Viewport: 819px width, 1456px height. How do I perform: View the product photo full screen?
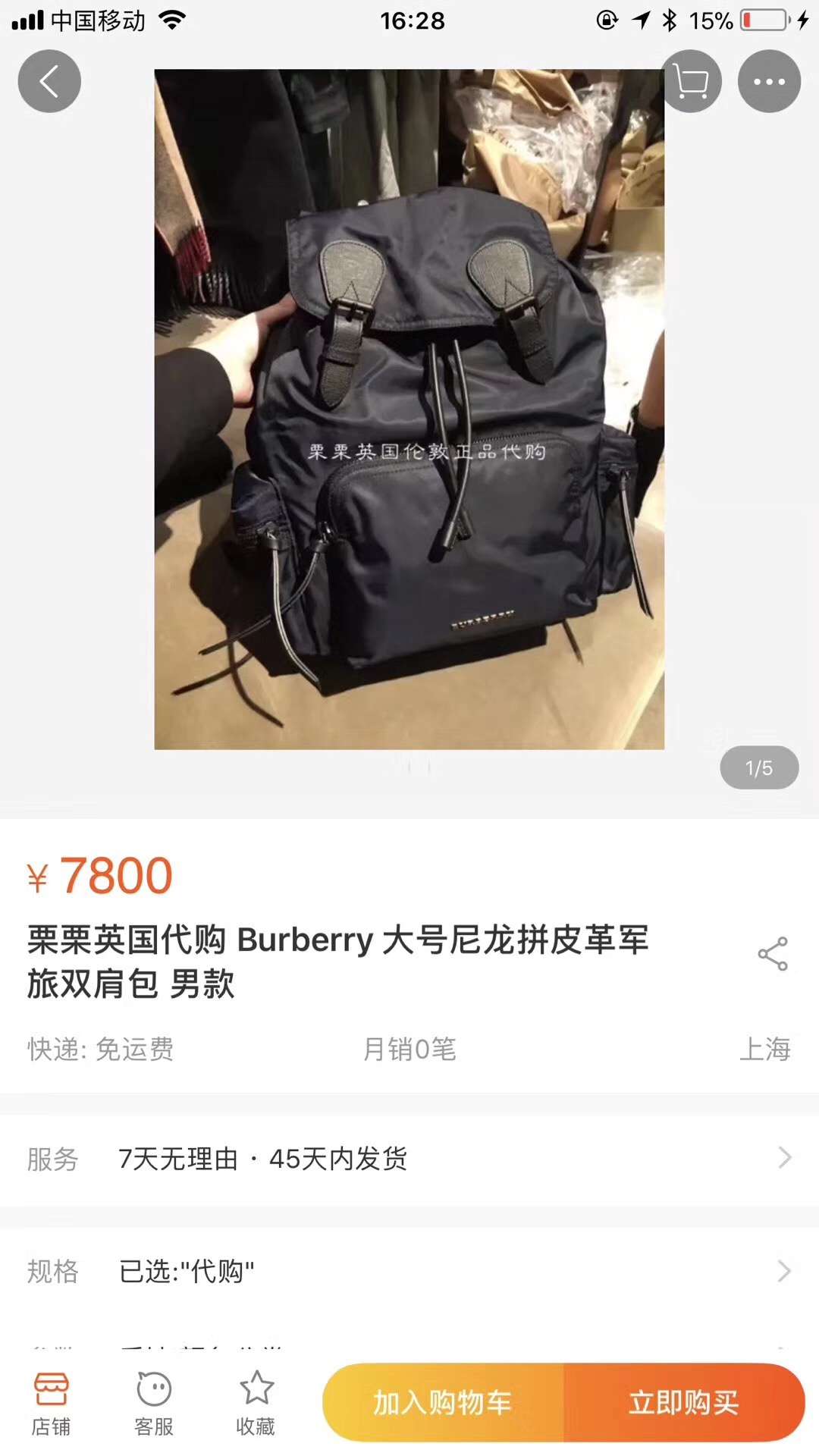click(x=409, y=409)
